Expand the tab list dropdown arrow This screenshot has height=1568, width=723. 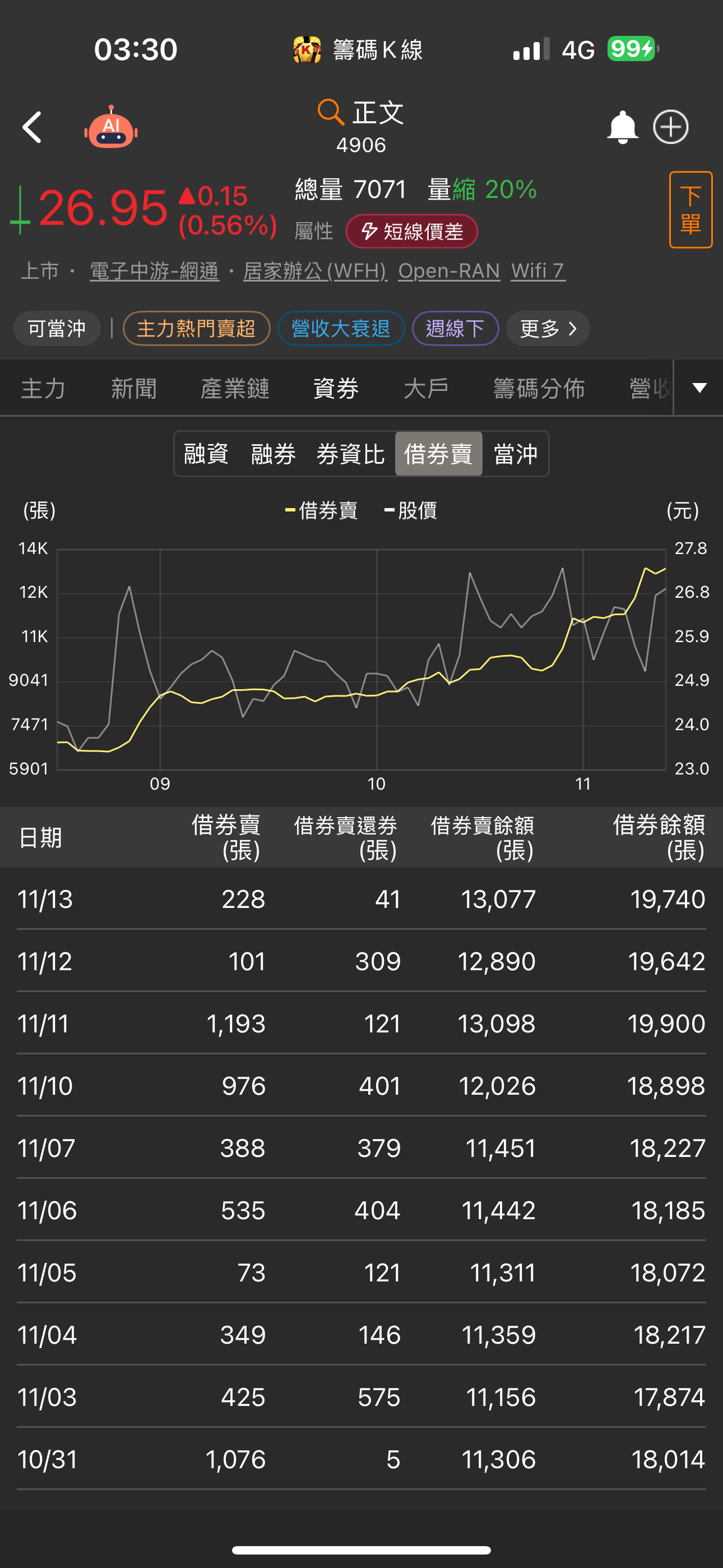click(699, 388)
